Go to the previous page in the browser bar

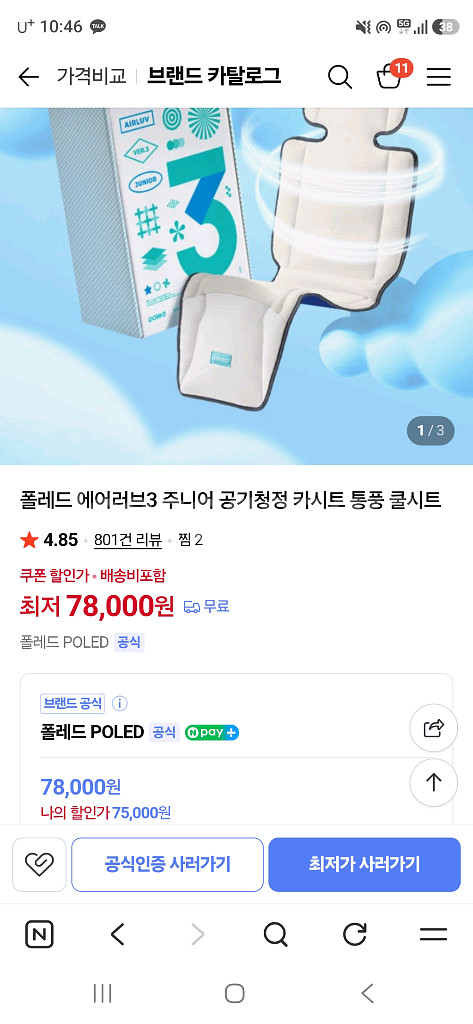[x=118, y=935]
